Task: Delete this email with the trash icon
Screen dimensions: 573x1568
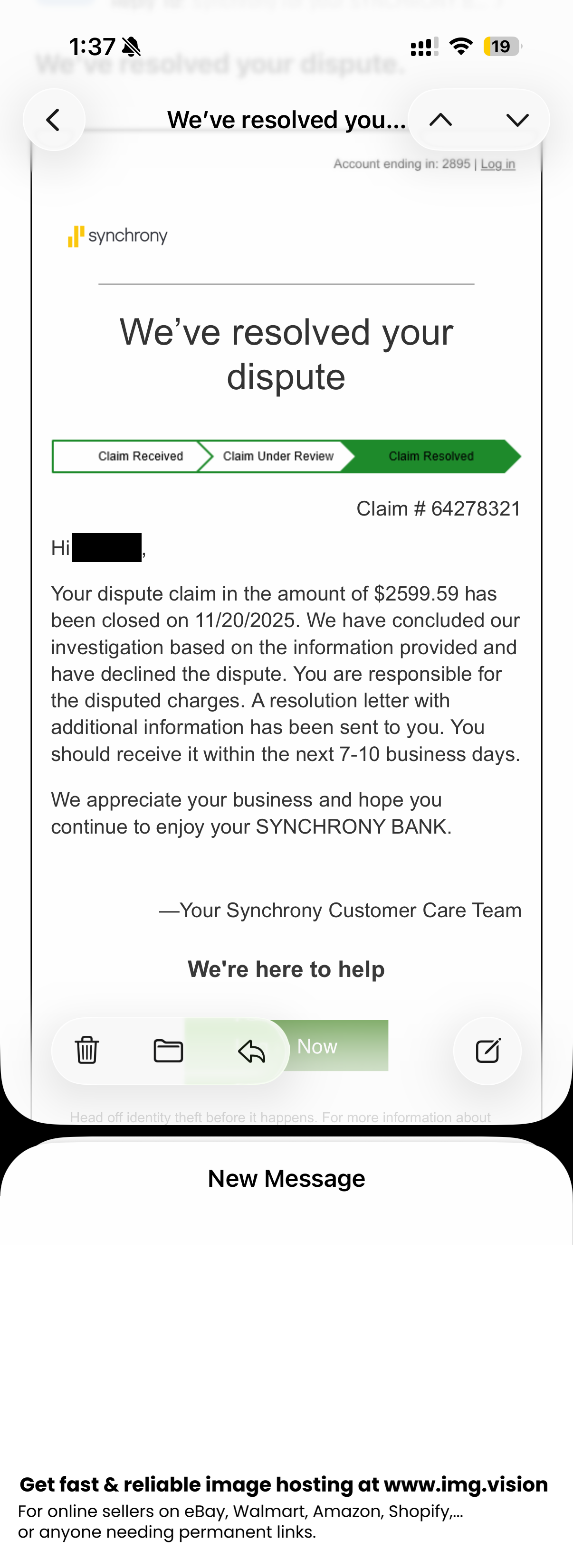Action: 86,1051
